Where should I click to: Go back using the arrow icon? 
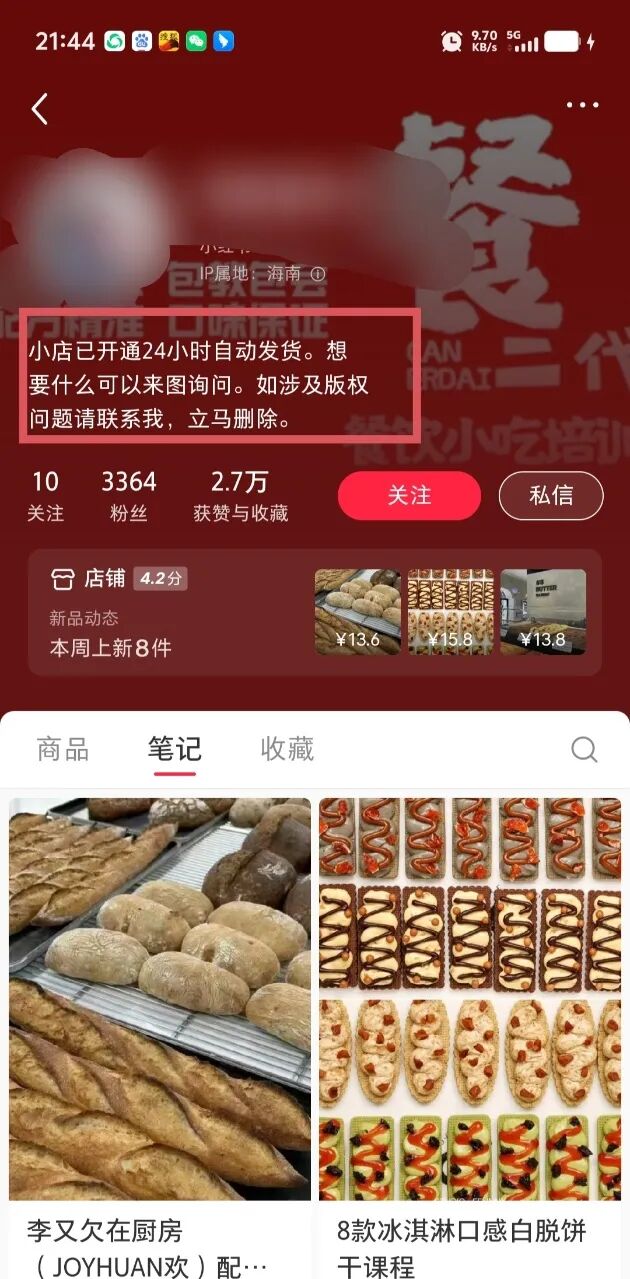pyautogui.click(x=40, y=108)
